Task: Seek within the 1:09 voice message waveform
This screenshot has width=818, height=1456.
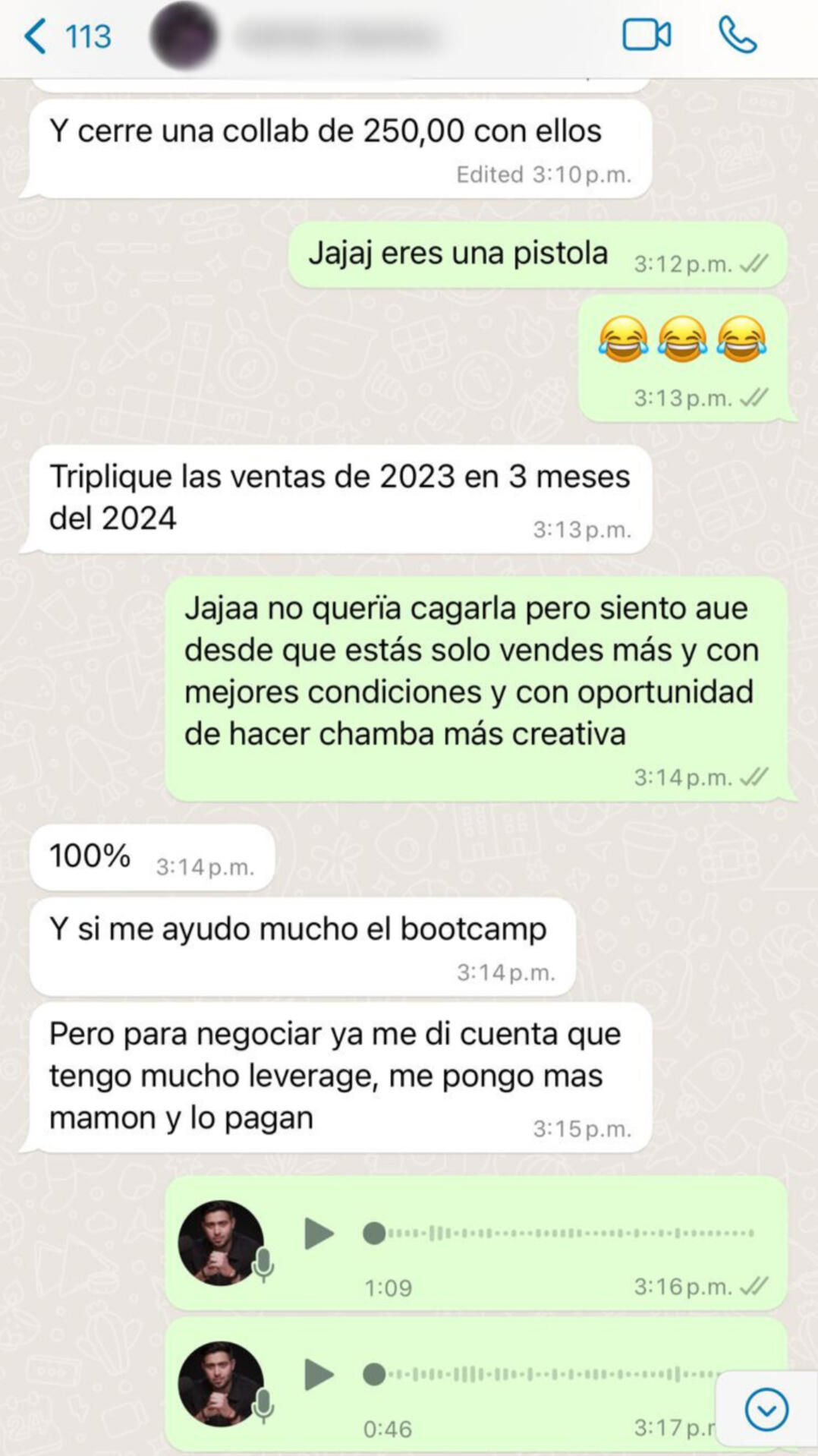Action: [x=562, y=1234]
